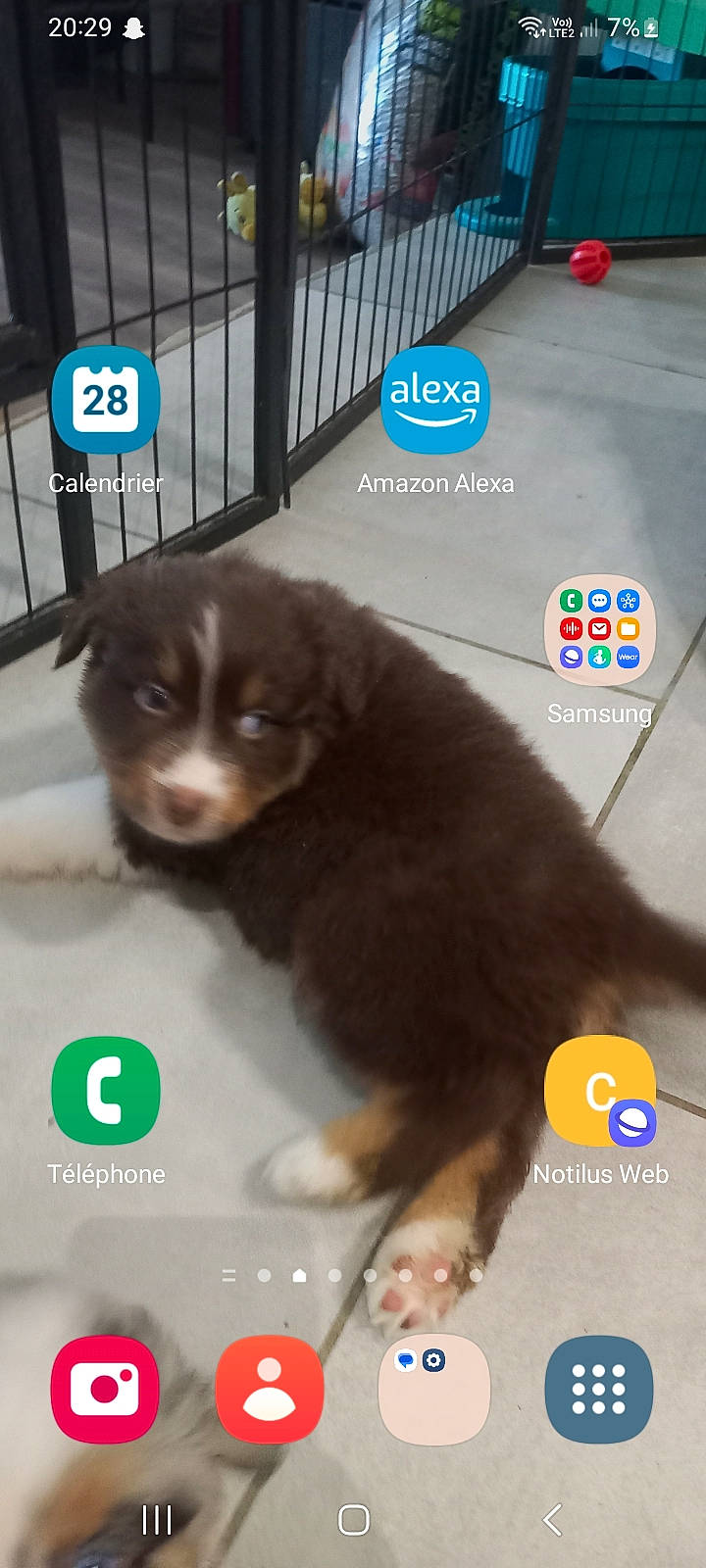Tap the home page indicator icon
The width and height of the screenshot is (706, 1568).
point(299,1275)
